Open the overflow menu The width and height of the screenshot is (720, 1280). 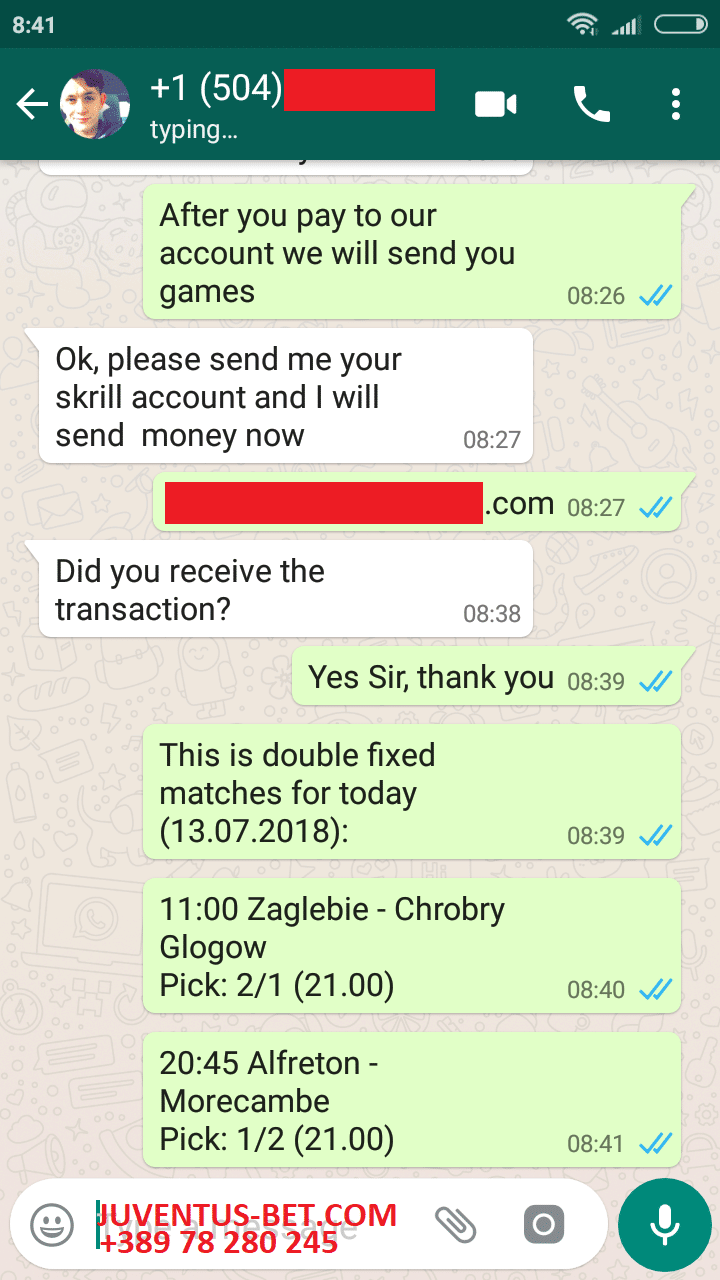coord(676,104)
